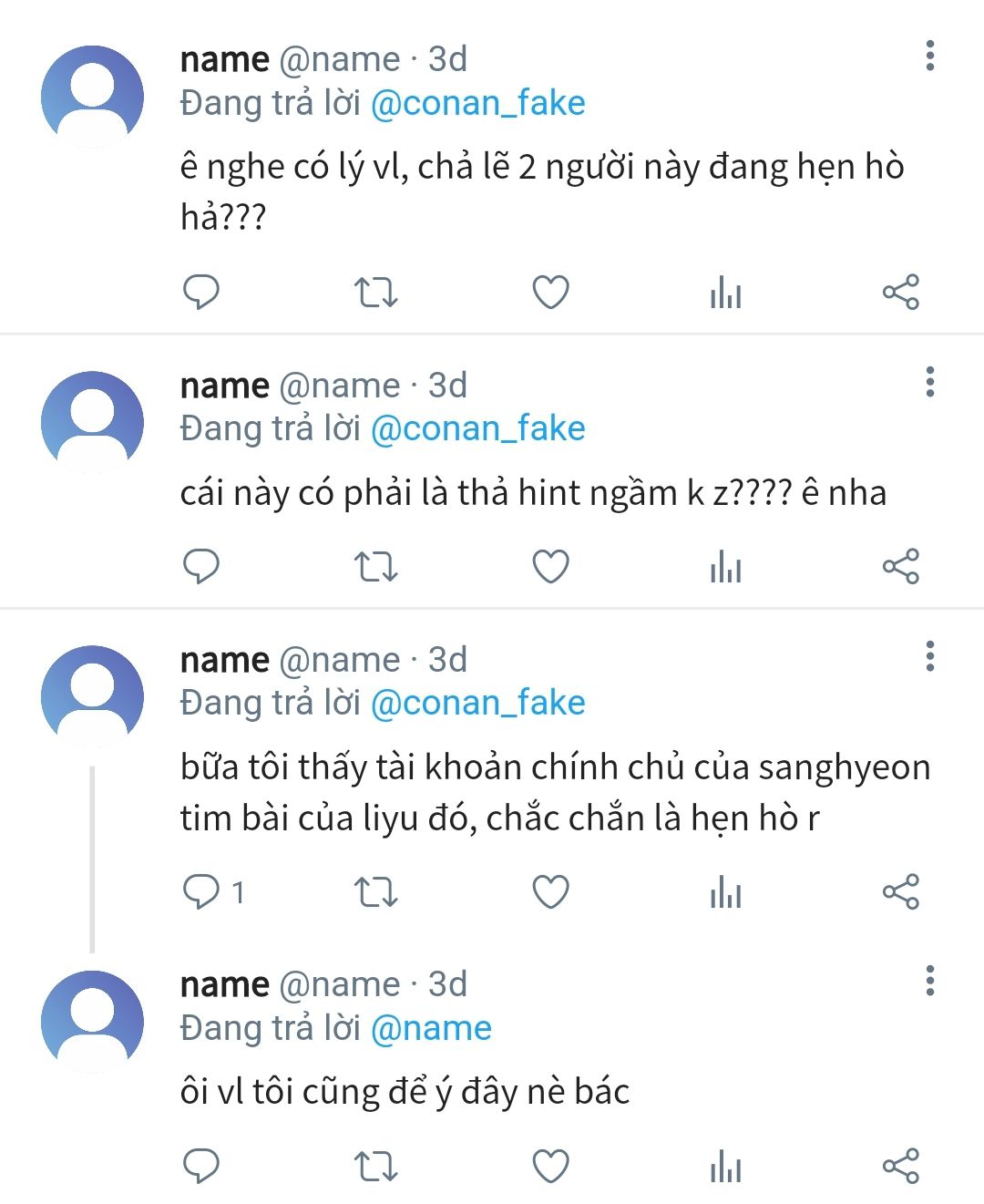The image size is (984, 1204).
Task: Like the reply "ôi vl tôi cũng để ý"
Action: tap(550, 1166)
